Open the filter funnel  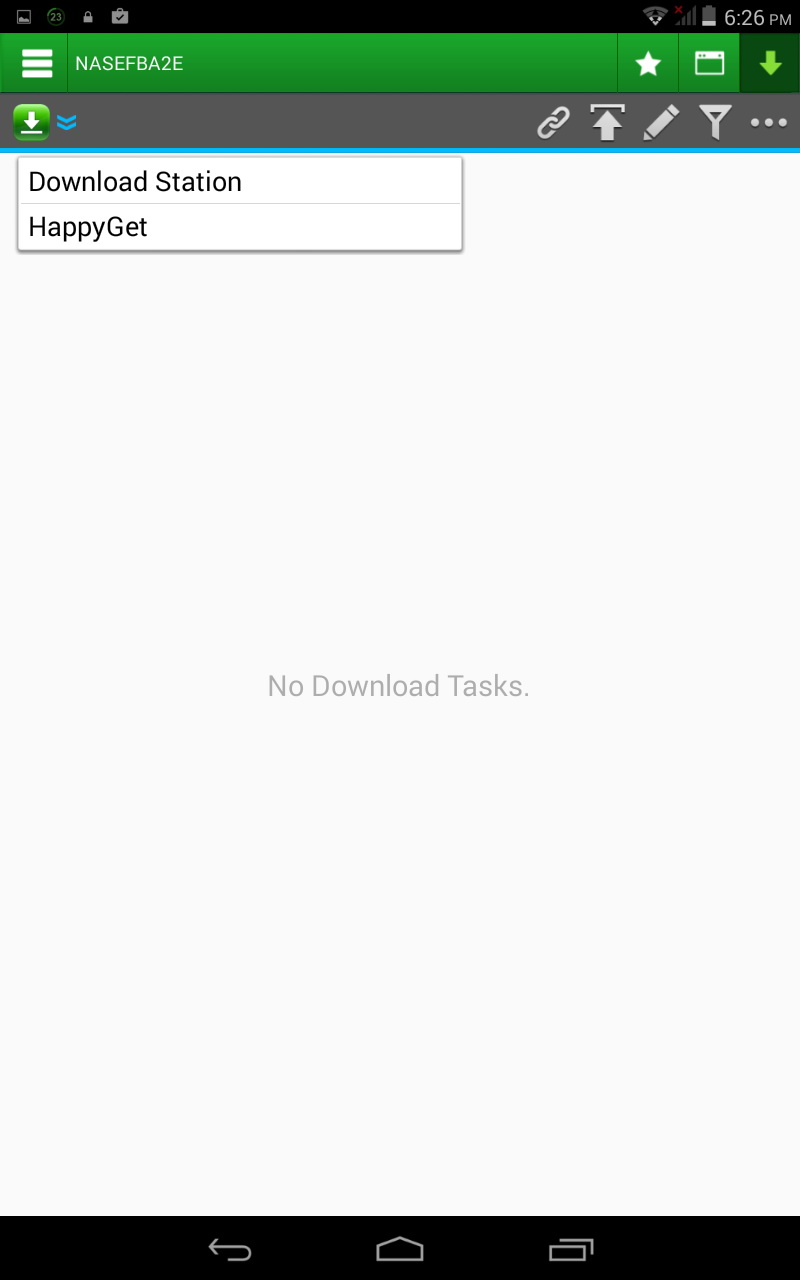(714, 122)
